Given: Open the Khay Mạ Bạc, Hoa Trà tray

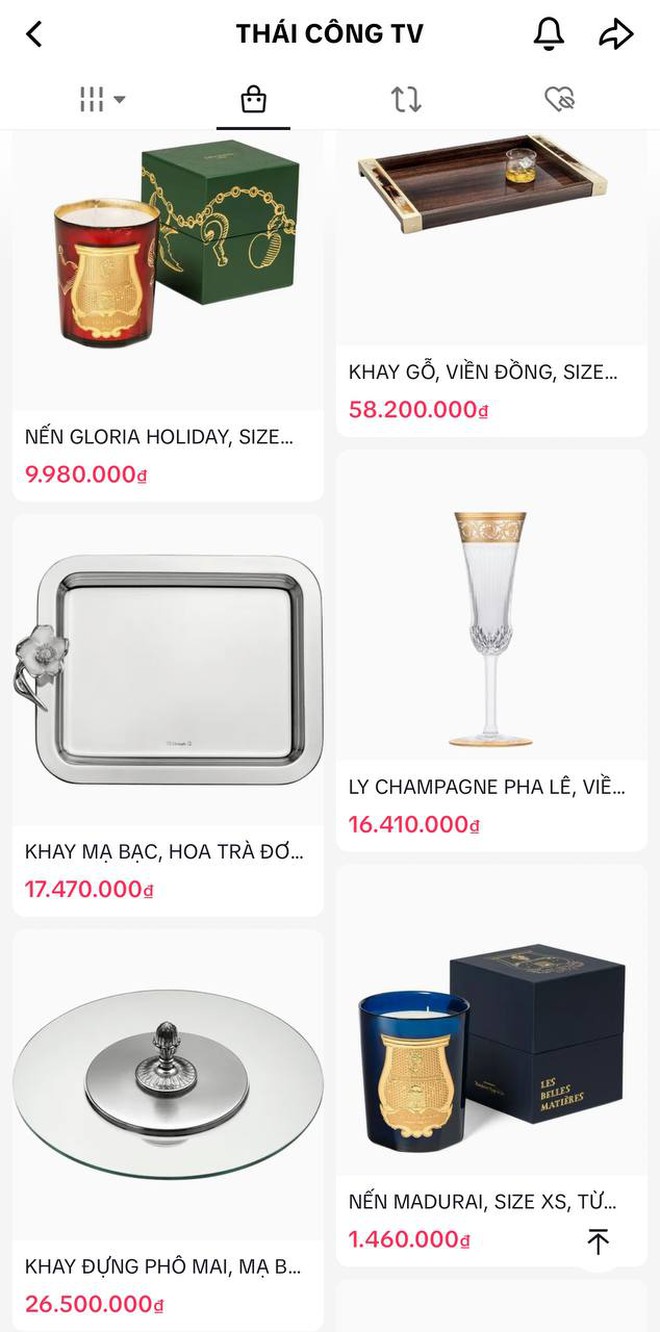Looking at the screenshot, I should tap(167, 700).
